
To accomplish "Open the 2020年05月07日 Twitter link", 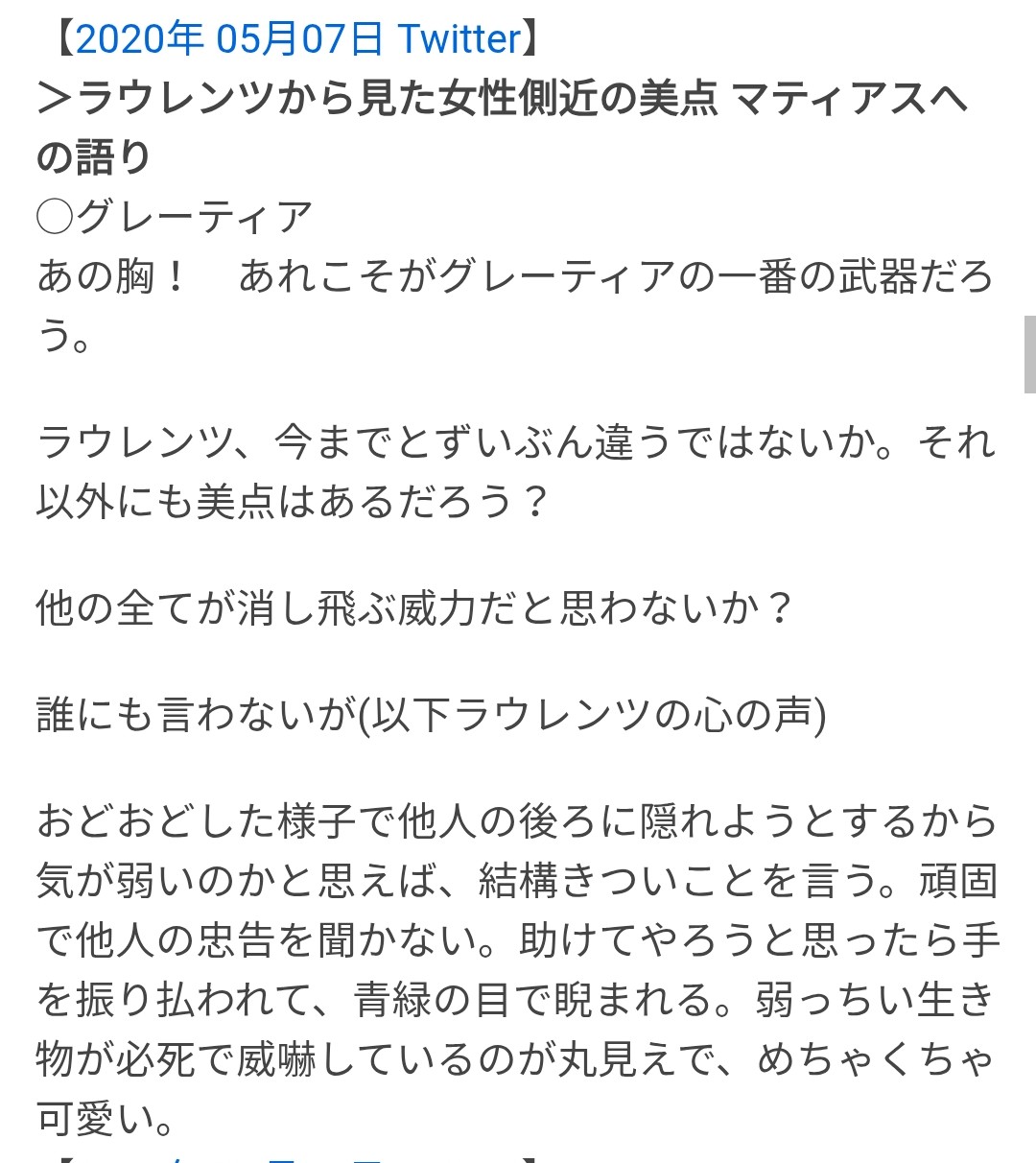I will 297,39.
